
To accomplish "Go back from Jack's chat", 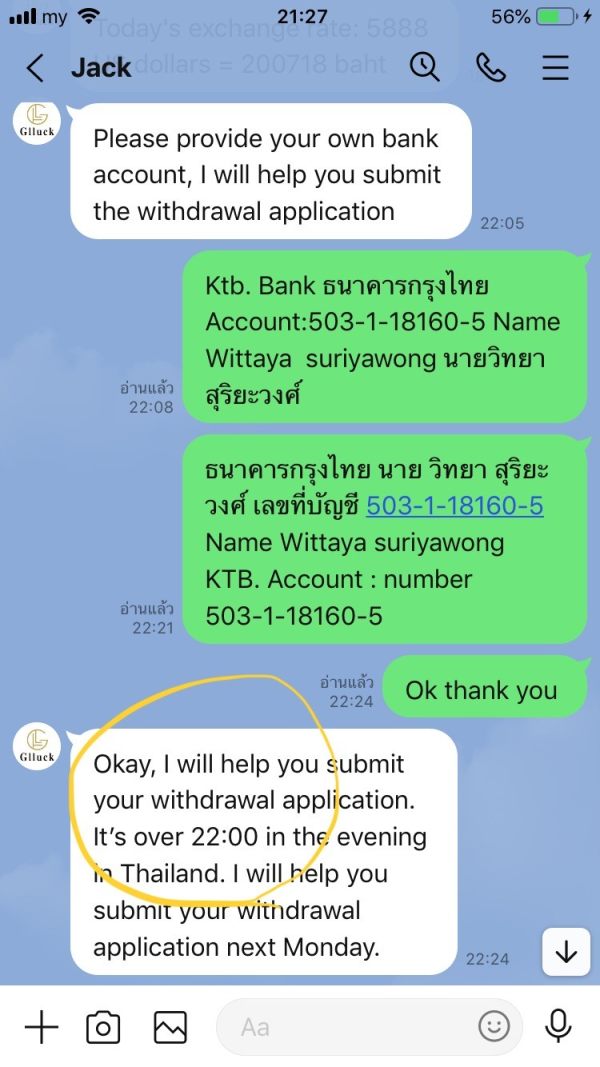I will click(35, 67).
